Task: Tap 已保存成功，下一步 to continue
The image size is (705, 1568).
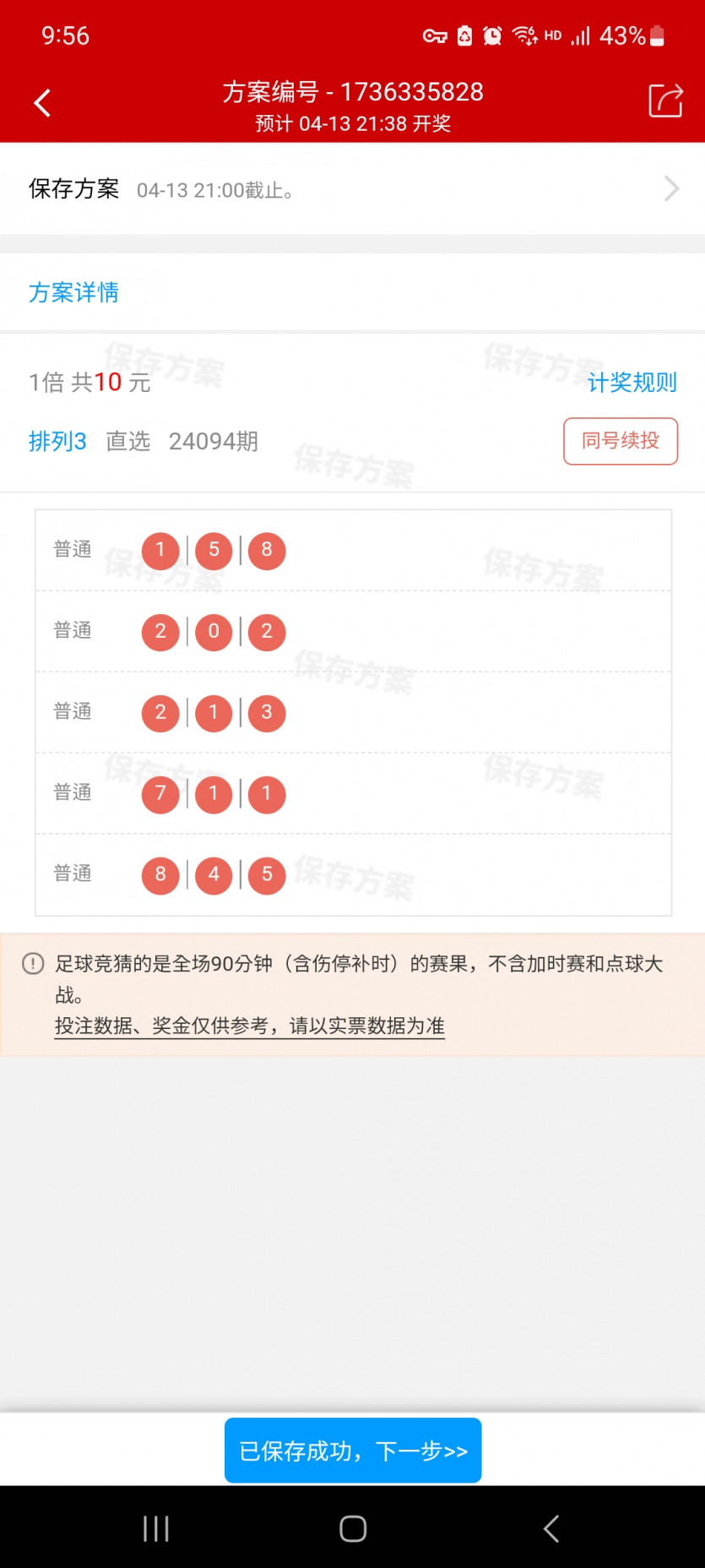Action: (x=353, y=1451)
